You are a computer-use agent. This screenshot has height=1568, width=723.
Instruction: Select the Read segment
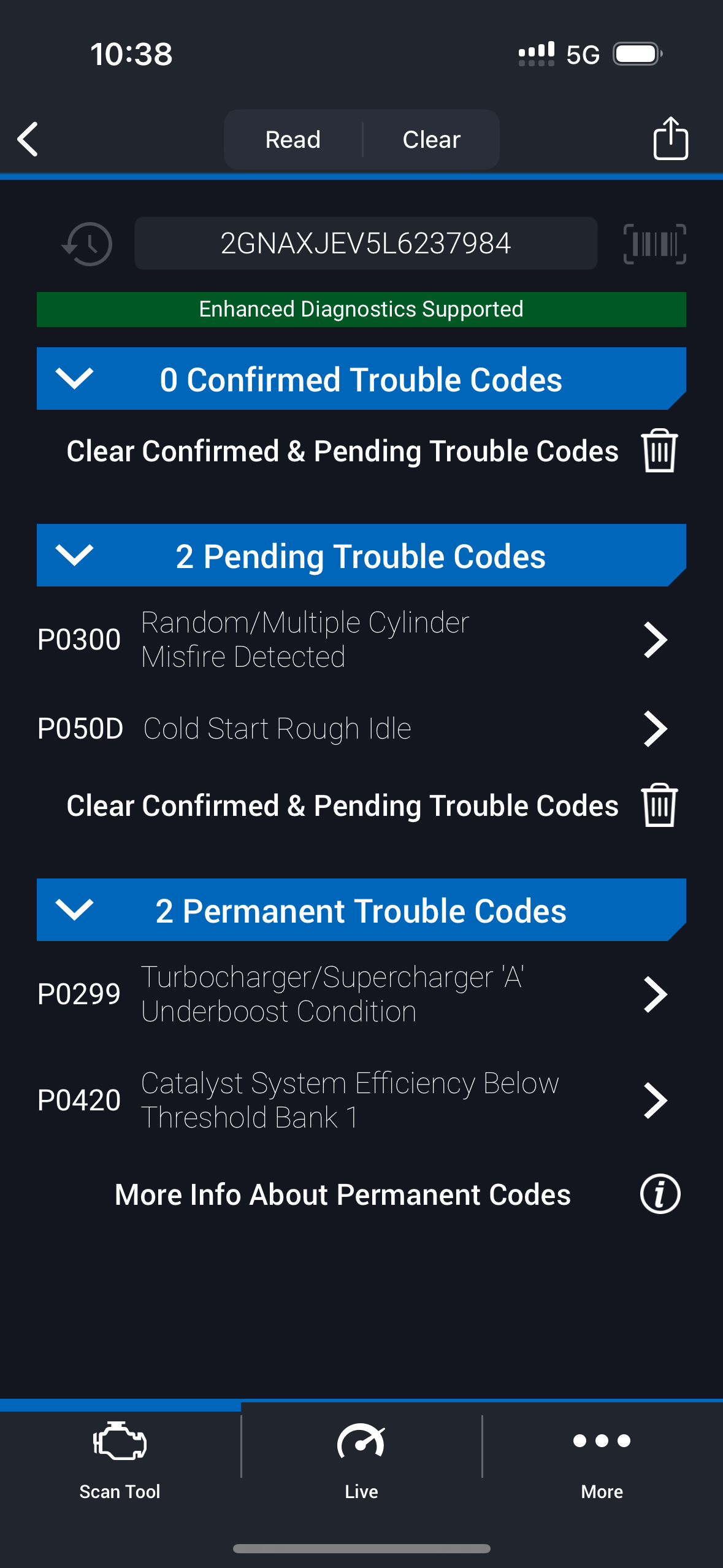293,140
